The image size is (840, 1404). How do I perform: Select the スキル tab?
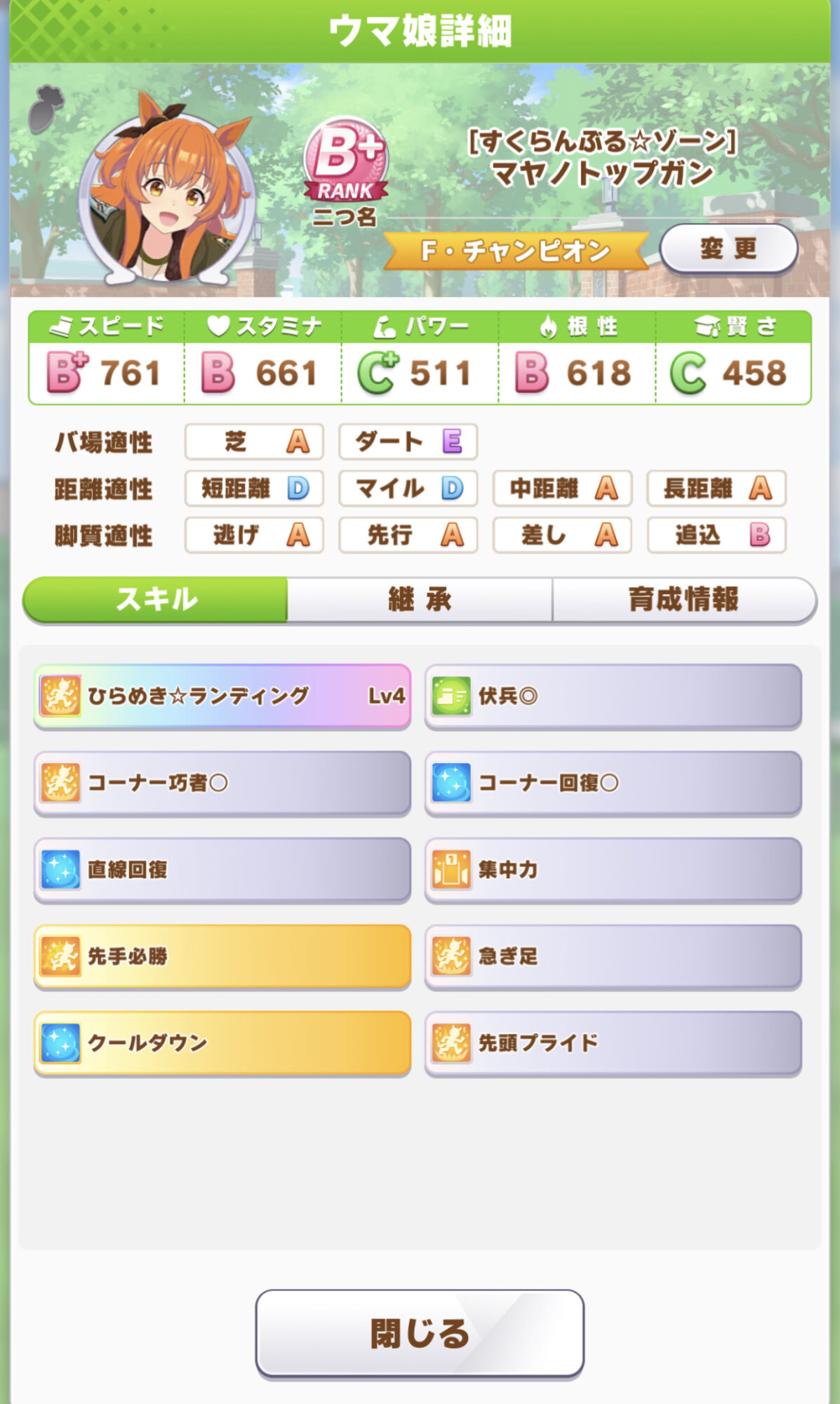(156, 600)
